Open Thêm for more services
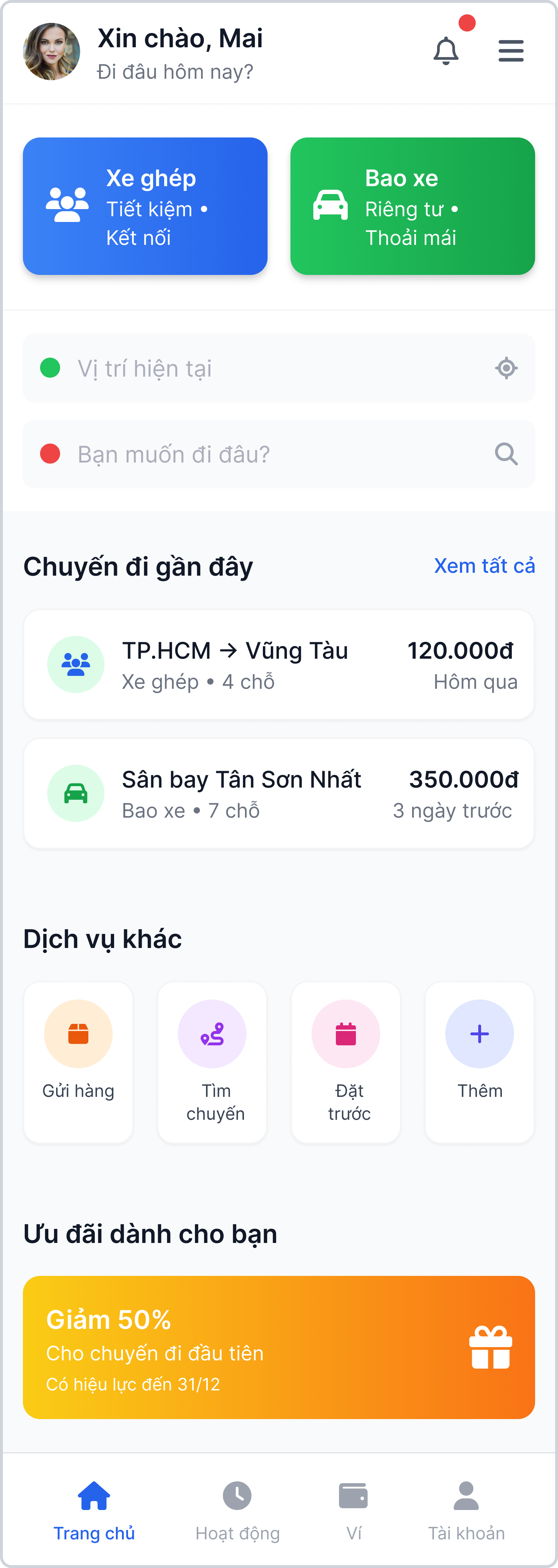Viewport: 558px width, 1568px height. click(480, 1061)
